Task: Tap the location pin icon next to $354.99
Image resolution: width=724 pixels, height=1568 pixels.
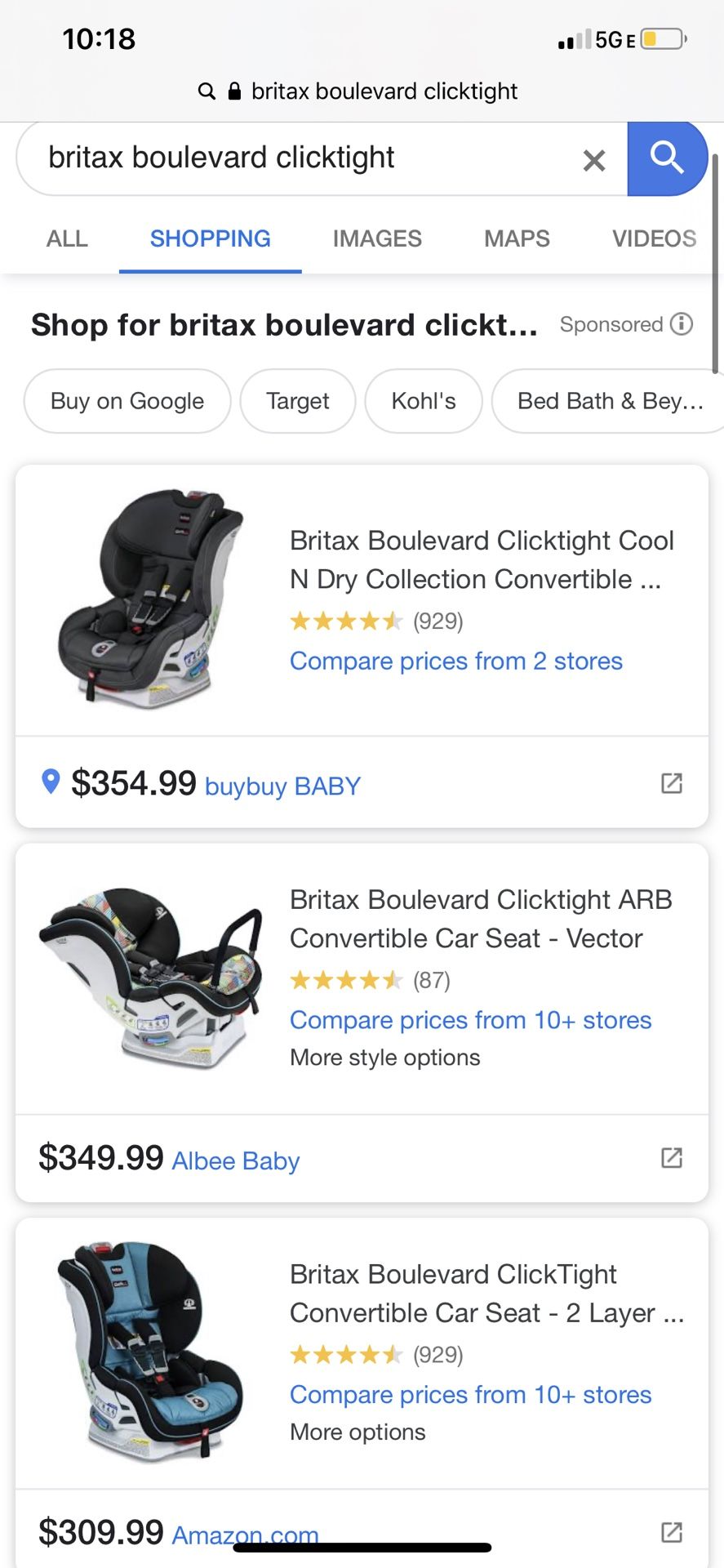Action: pyautogui.click(x=52, y=782)
